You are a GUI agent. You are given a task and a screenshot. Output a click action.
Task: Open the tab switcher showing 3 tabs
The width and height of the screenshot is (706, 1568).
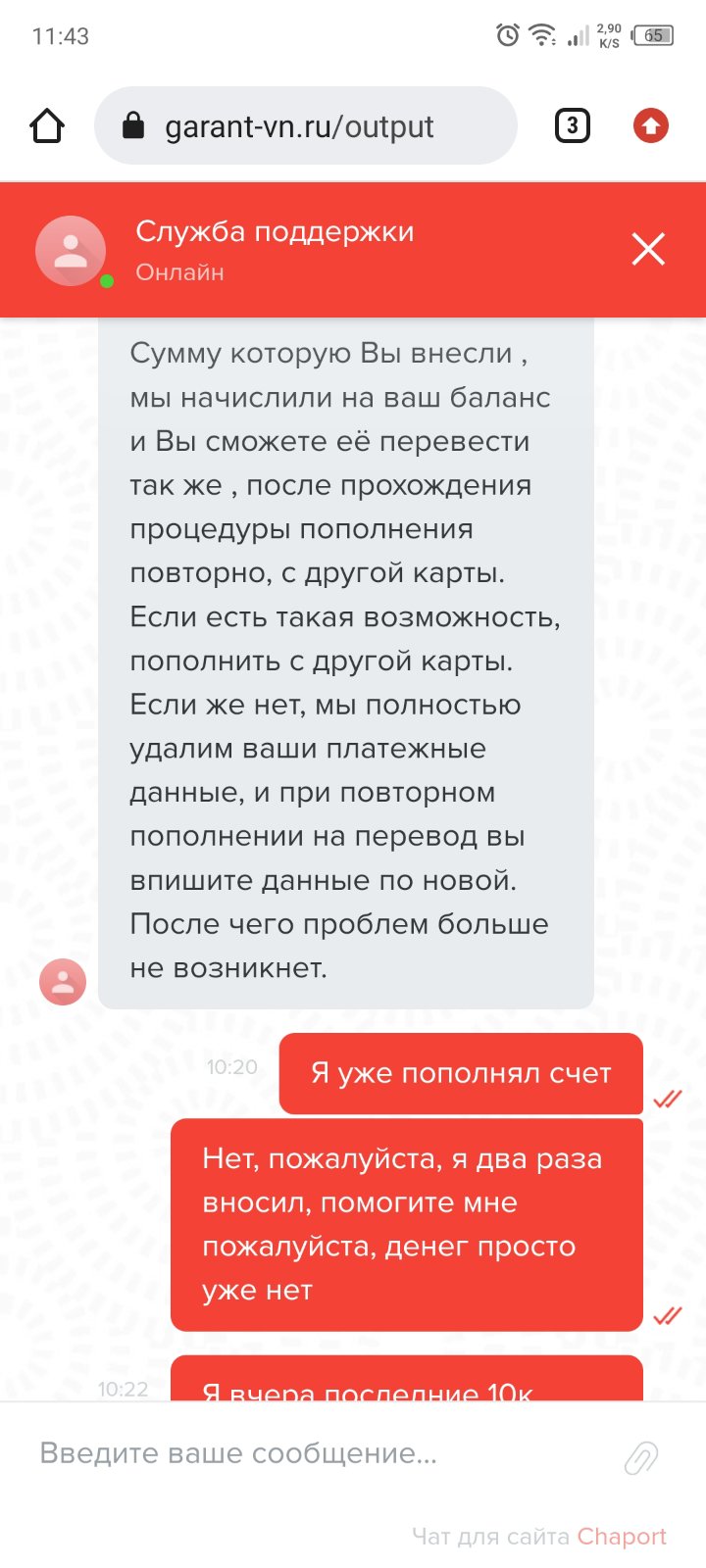(573, 125)
